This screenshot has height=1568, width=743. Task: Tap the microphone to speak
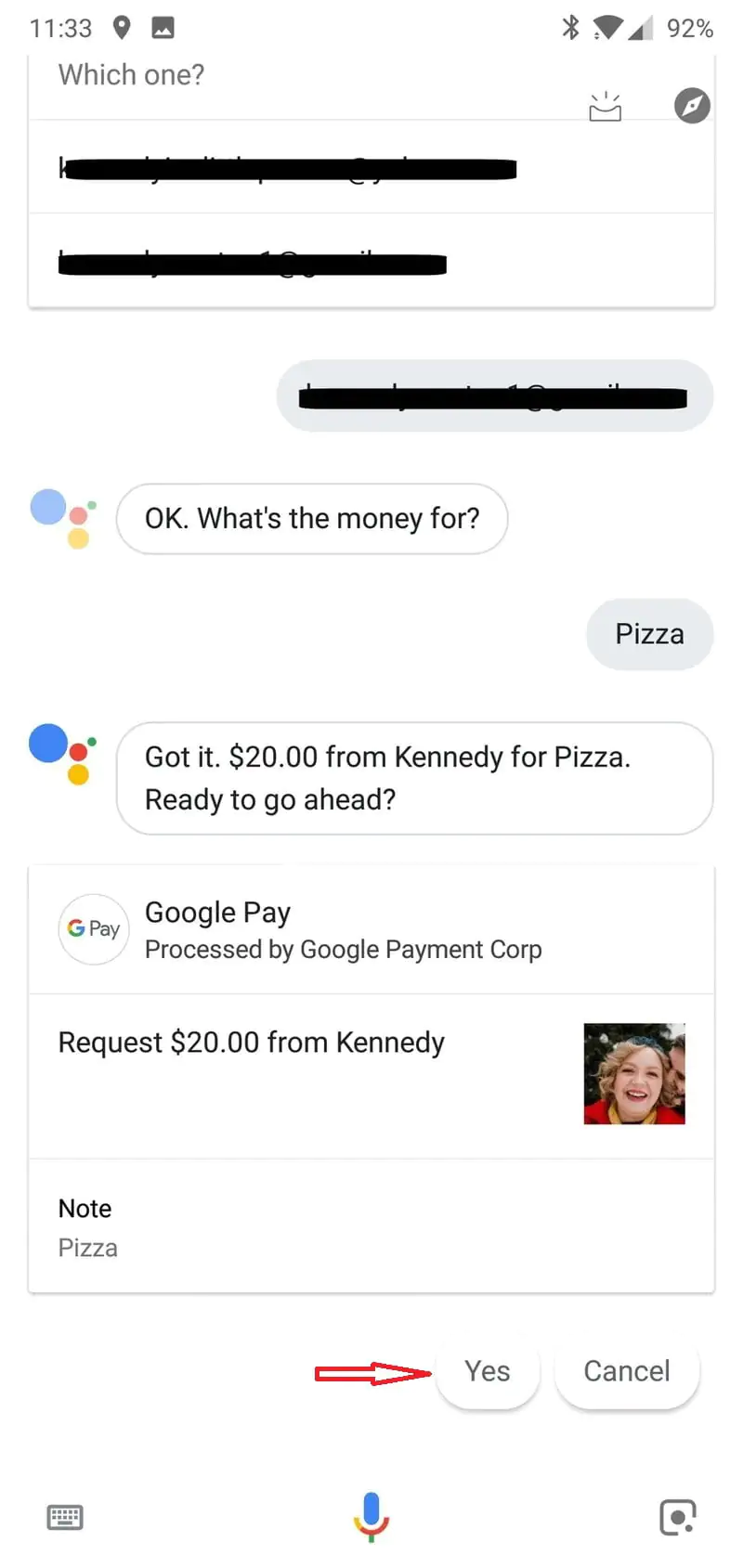(371, 1515)
